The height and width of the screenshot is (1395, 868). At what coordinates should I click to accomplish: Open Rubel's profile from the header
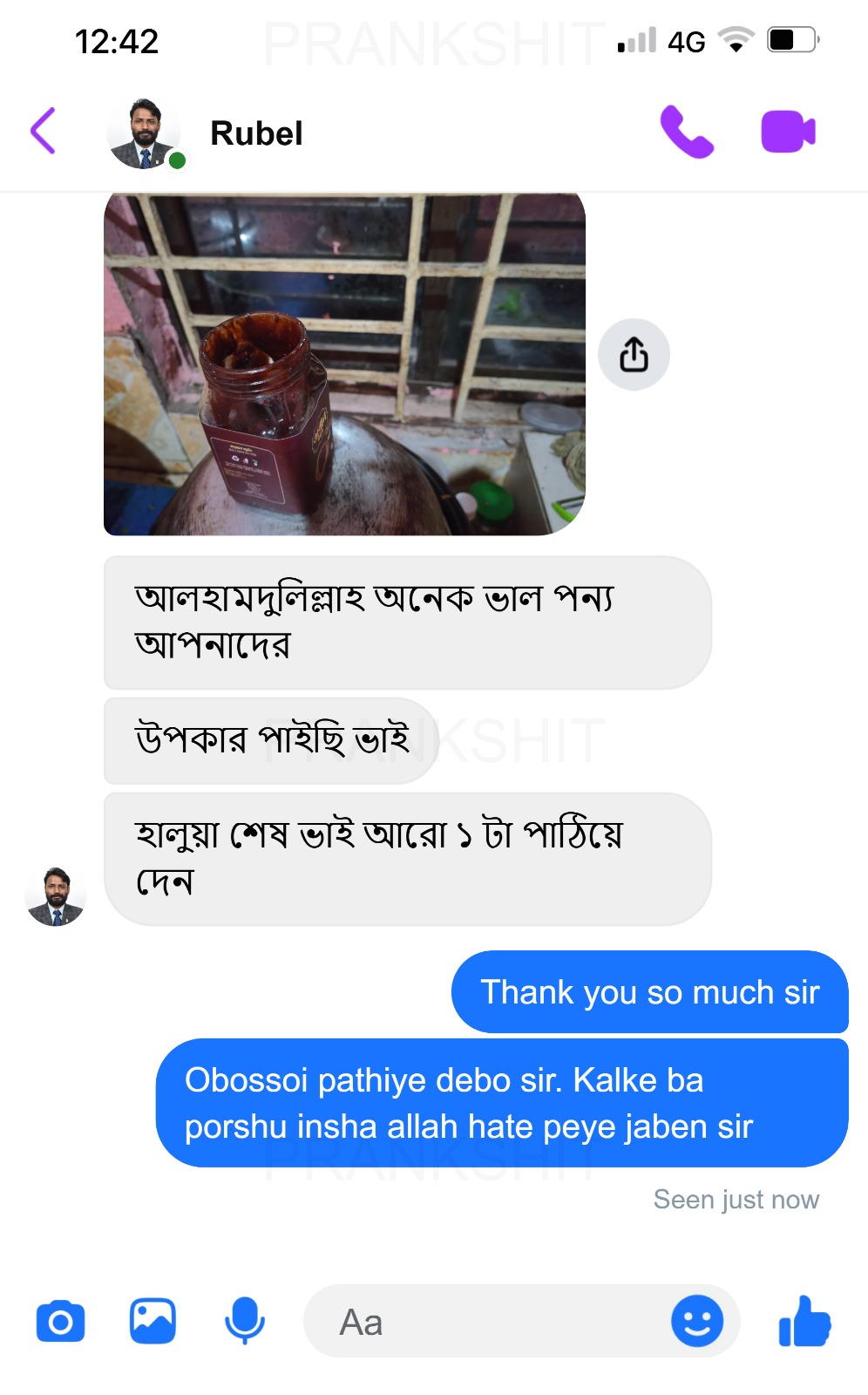[256, 133]
